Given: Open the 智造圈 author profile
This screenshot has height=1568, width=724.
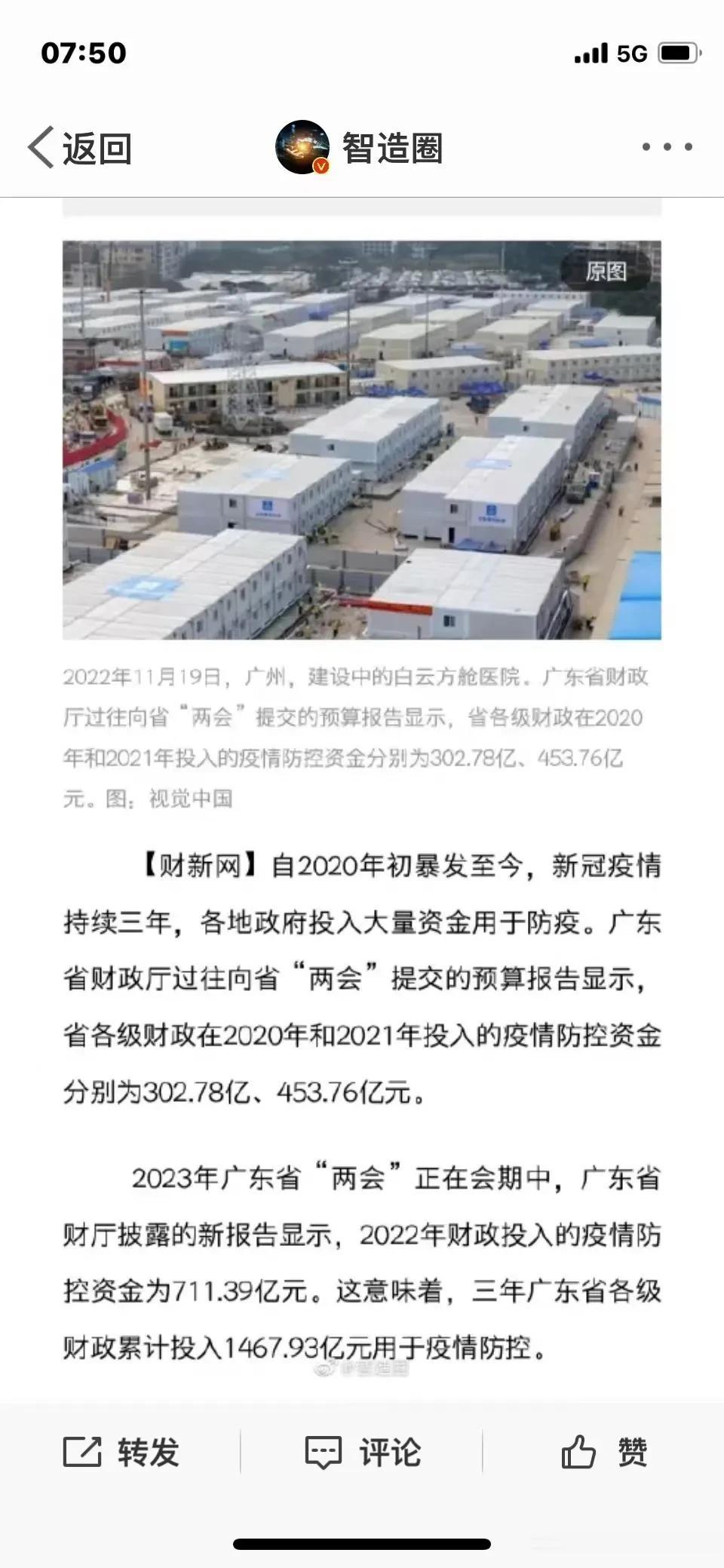Looking at the screenshot, I should coord(359,147).
